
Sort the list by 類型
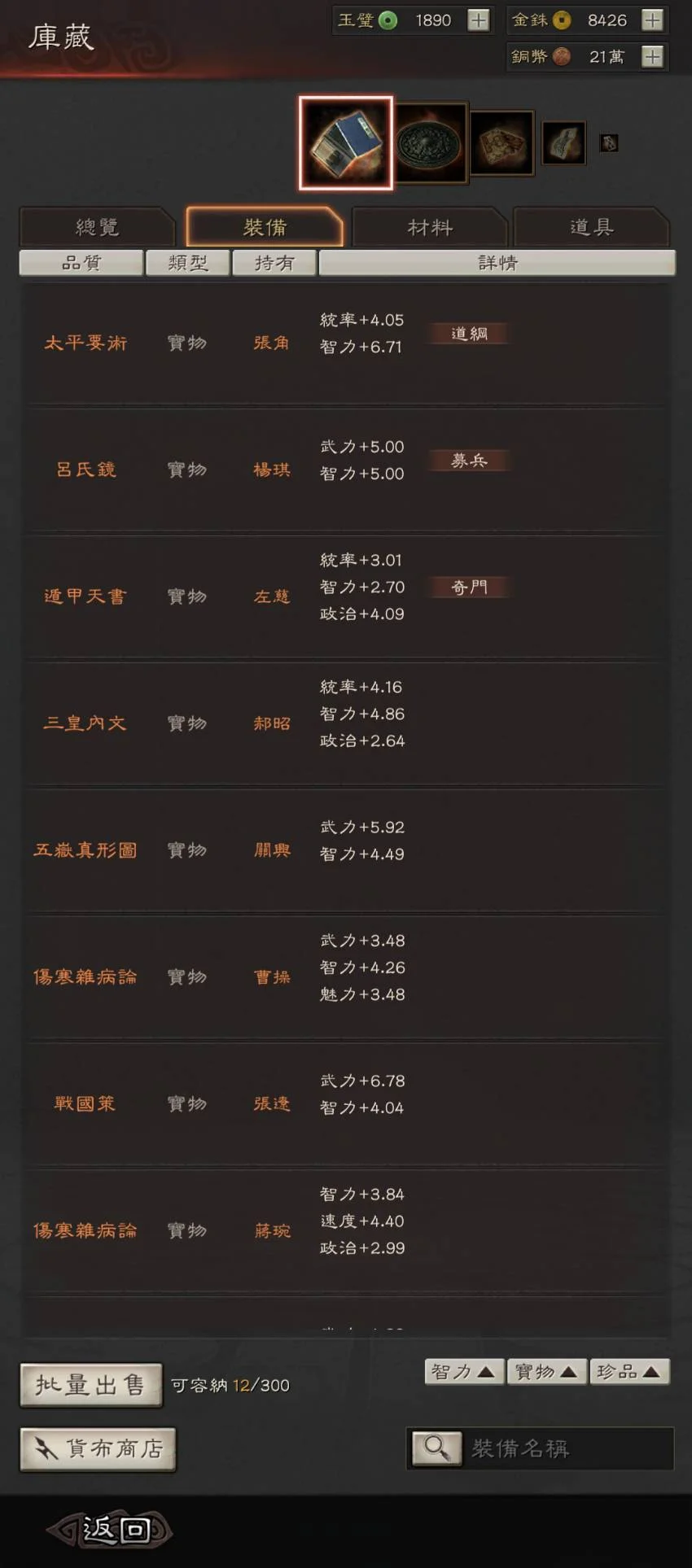click(188, 263)
